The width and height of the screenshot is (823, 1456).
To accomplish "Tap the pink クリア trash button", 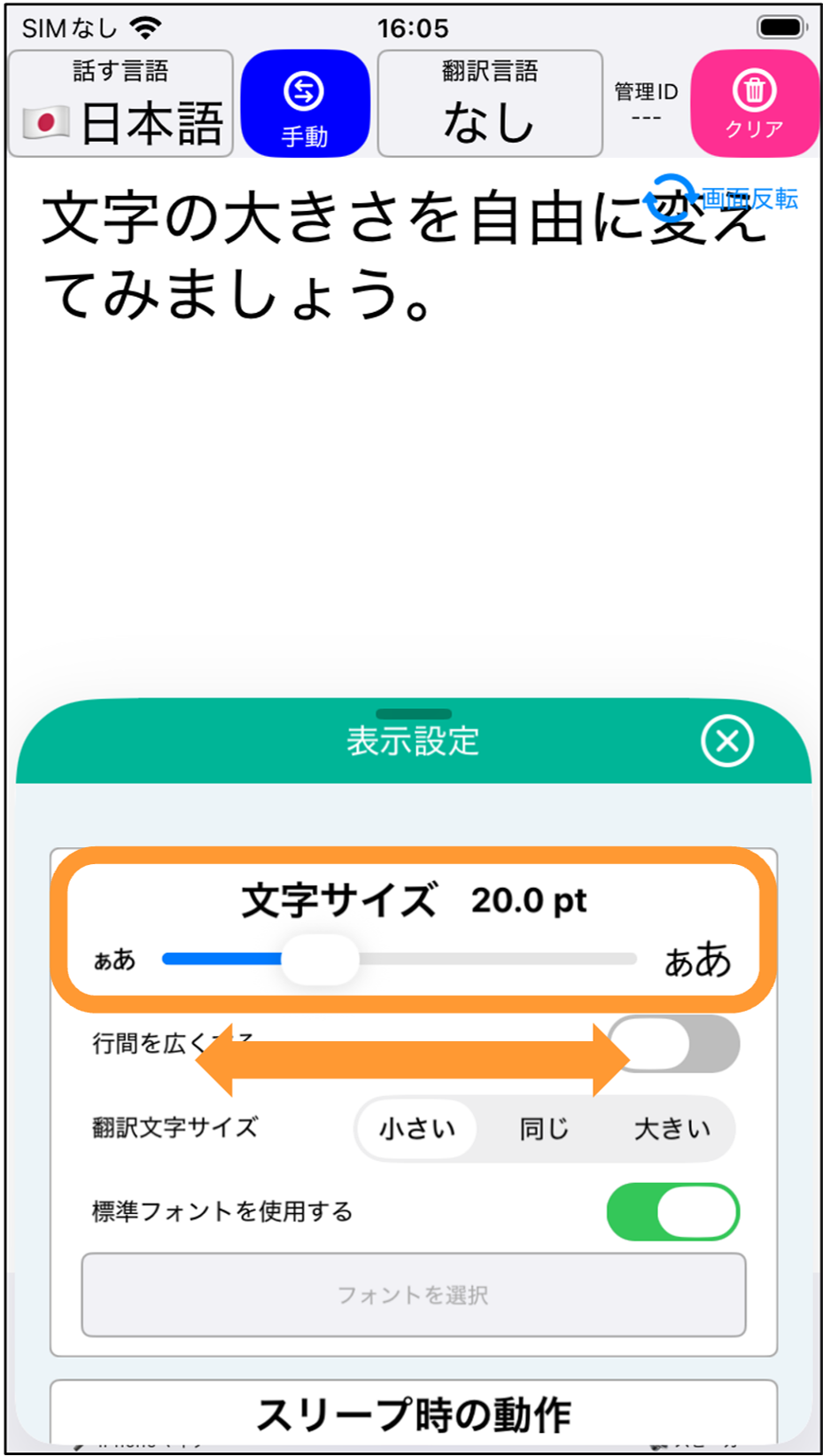I will 754,104.
